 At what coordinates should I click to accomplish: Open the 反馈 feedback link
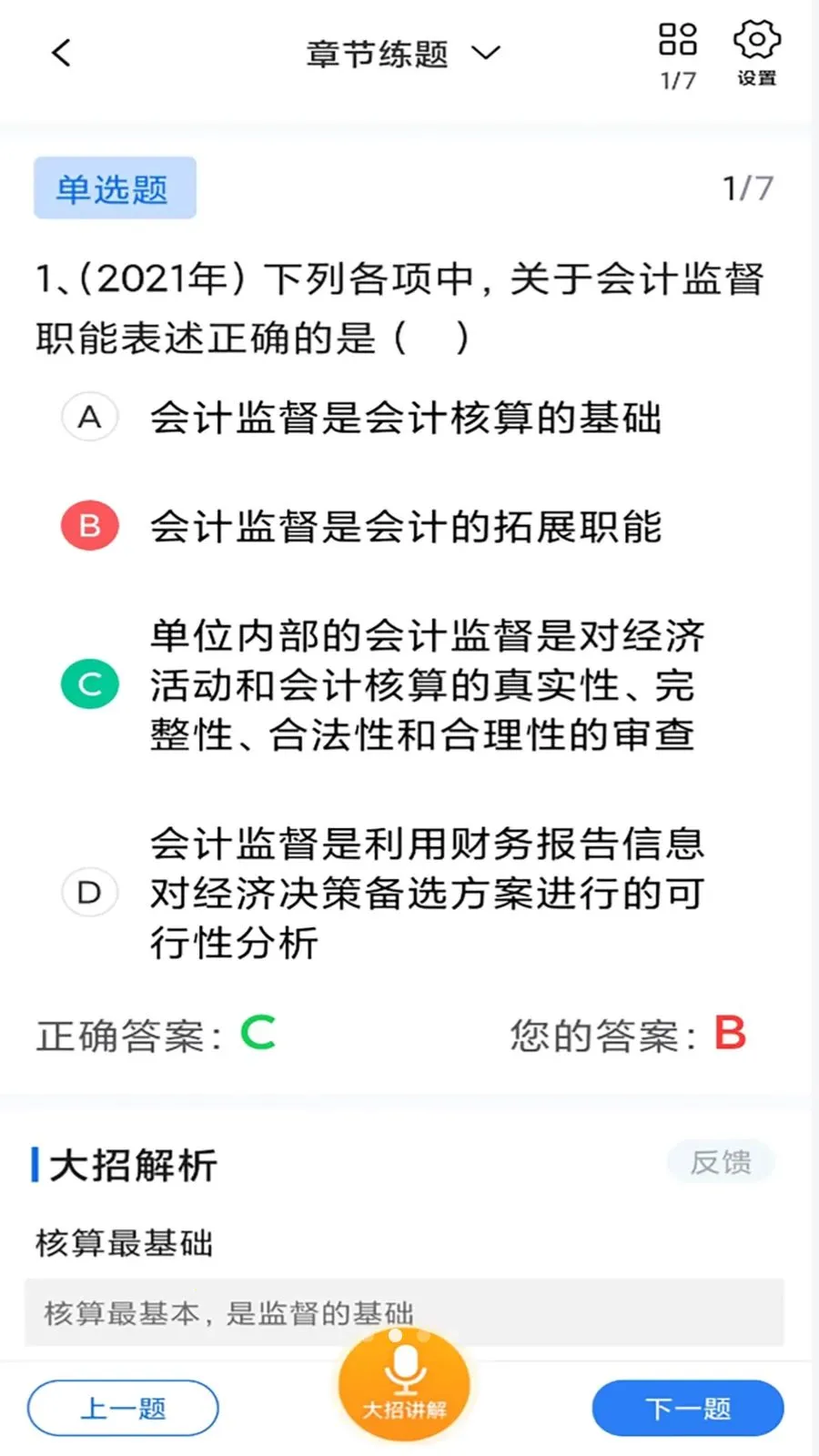tap(720, 1161)
